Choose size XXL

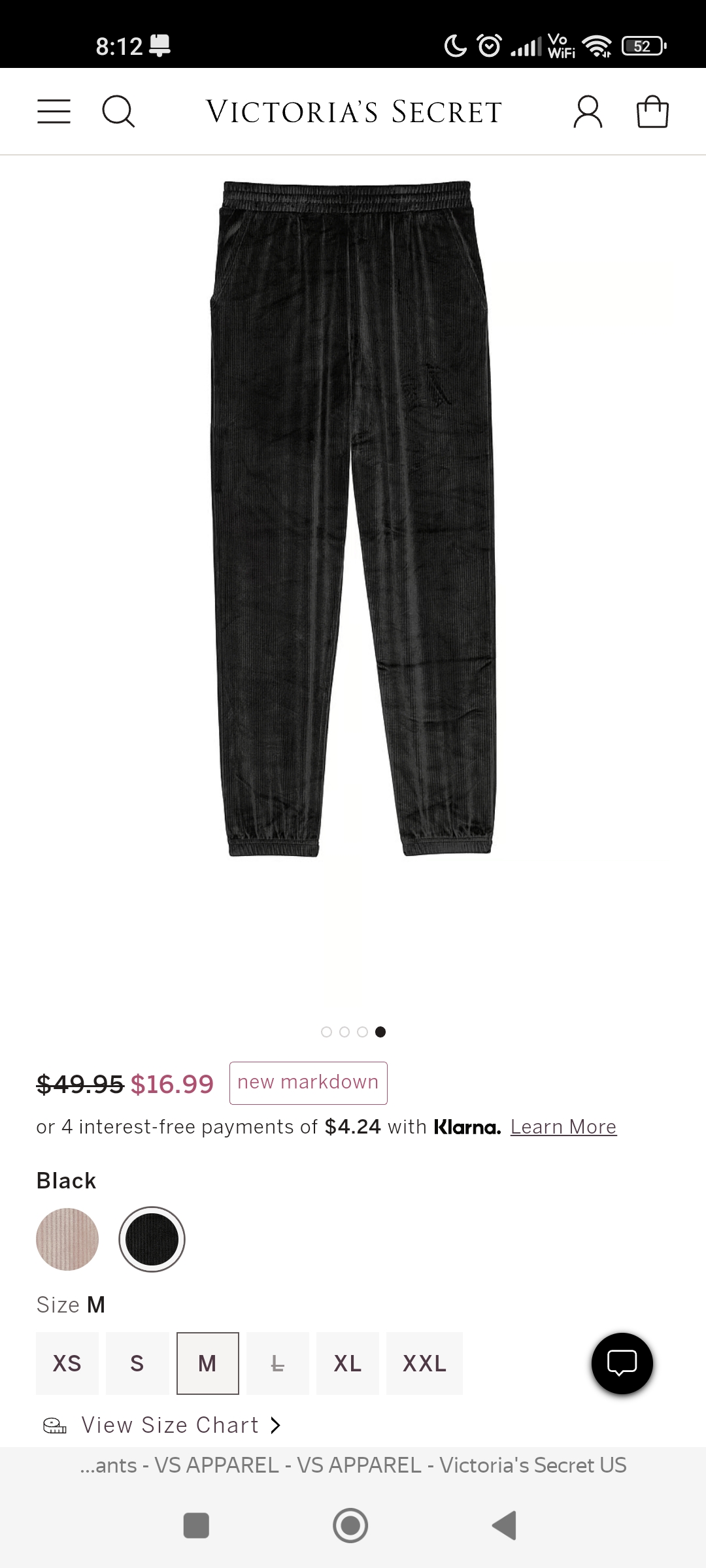coord(424,1364)
